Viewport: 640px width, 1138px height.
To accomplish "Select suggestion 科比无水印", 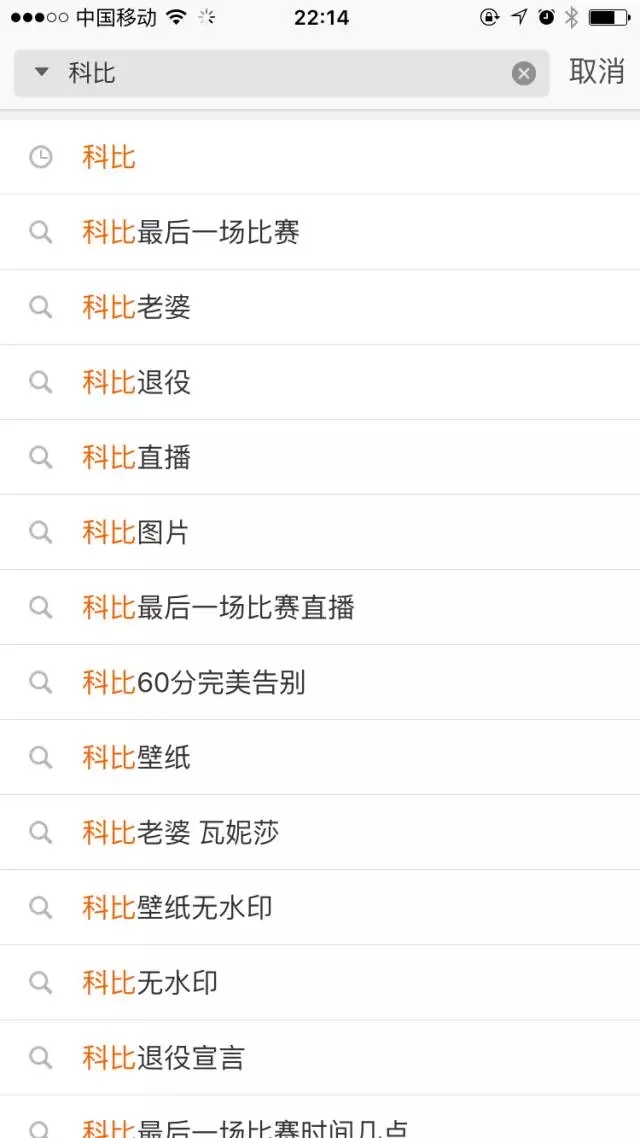I will click(x=320, y=983).
